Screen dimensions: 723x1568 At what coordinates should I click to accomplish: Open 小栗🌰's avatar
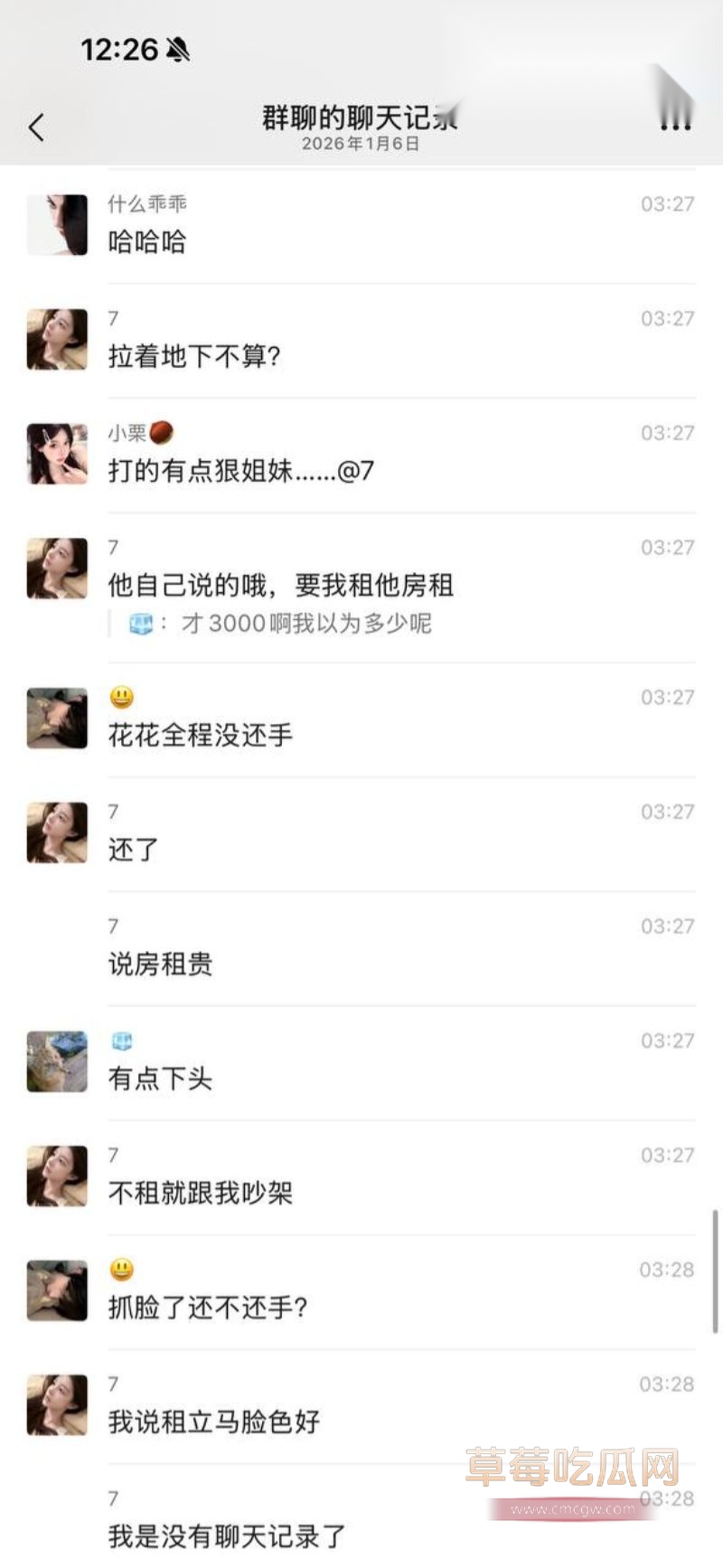[56, 455]
